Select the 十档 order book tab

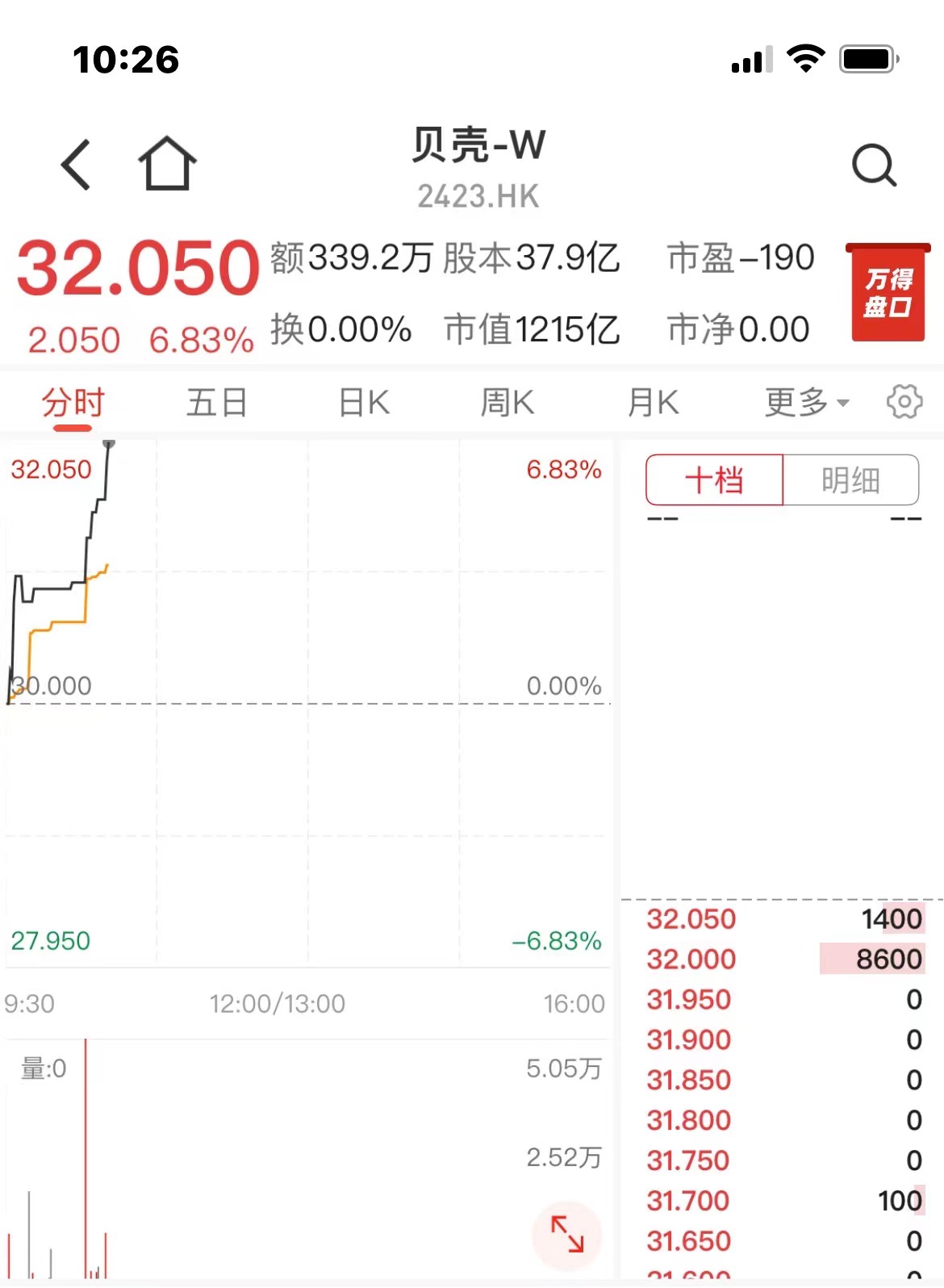point(714,480)
